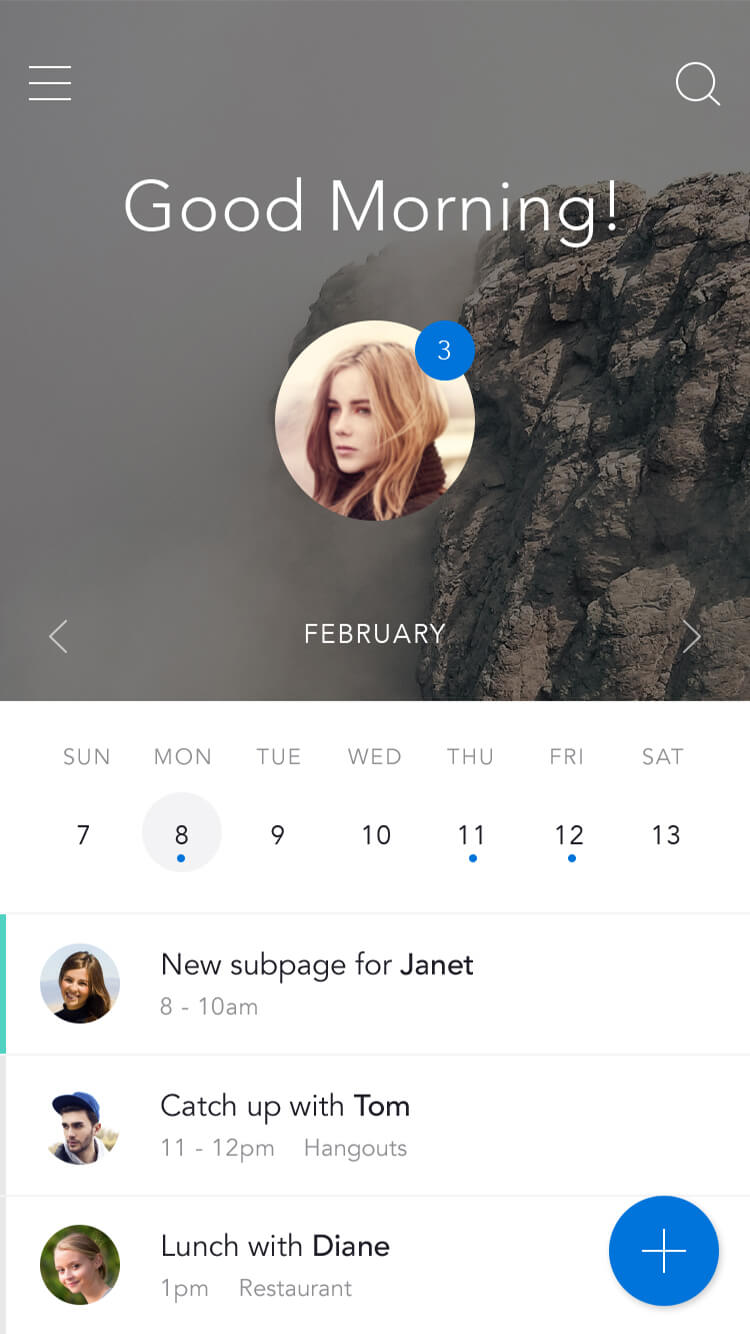
Task: Select the highlighted date 8 circle
Action: 182,832
